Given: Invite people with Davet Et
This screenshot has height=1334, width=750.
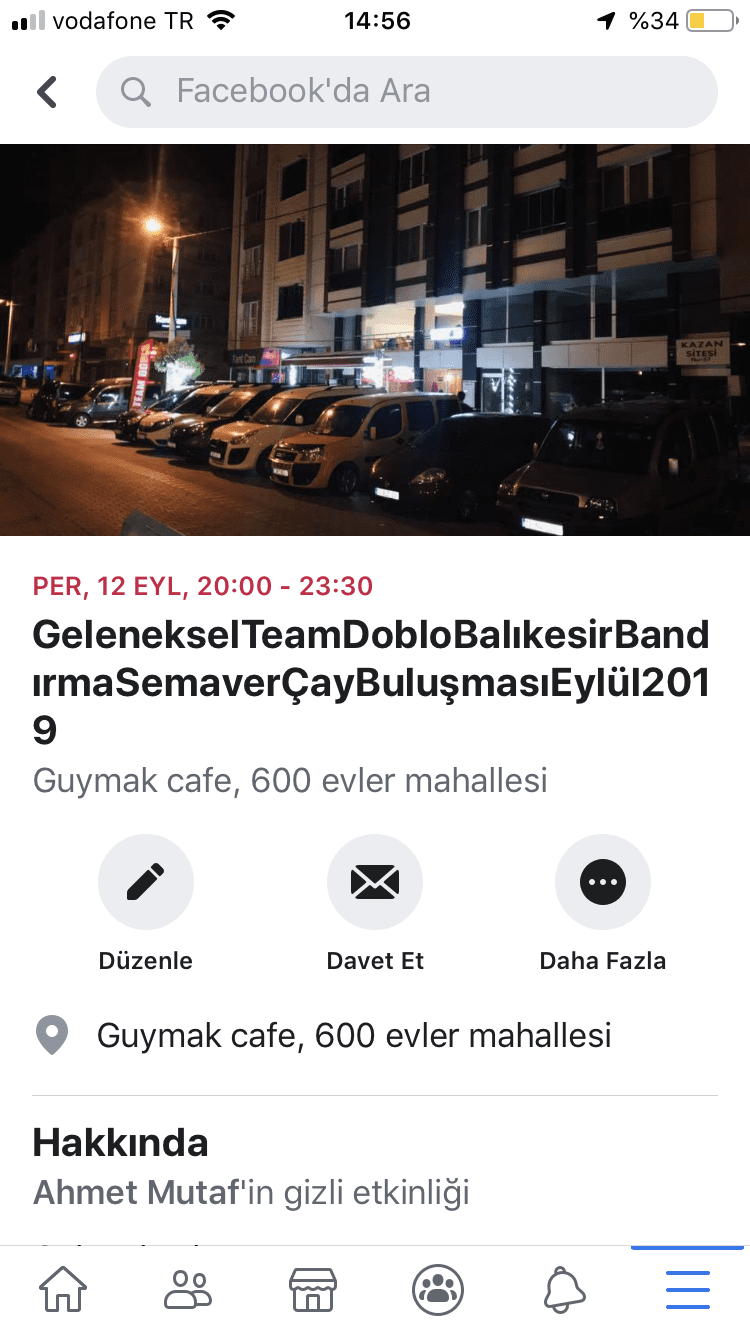Looking at the screenshot, I should (375, 882).
